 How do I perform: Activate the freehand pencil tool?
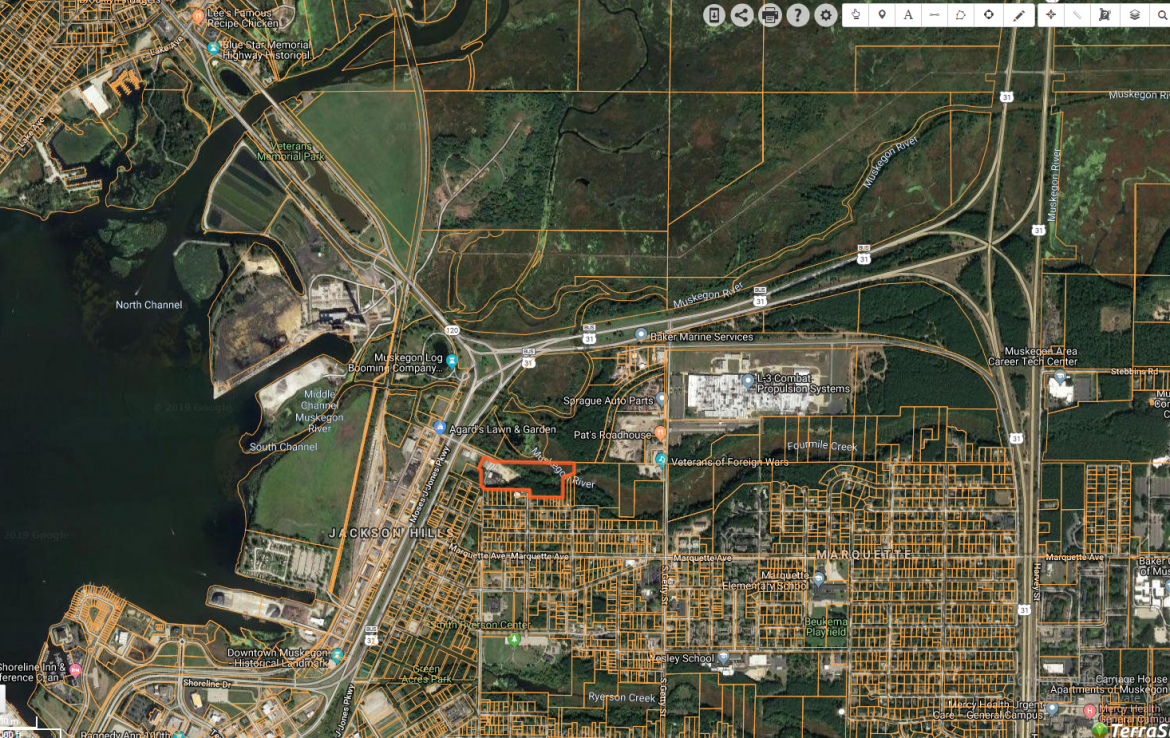(x=1018, y=15)
